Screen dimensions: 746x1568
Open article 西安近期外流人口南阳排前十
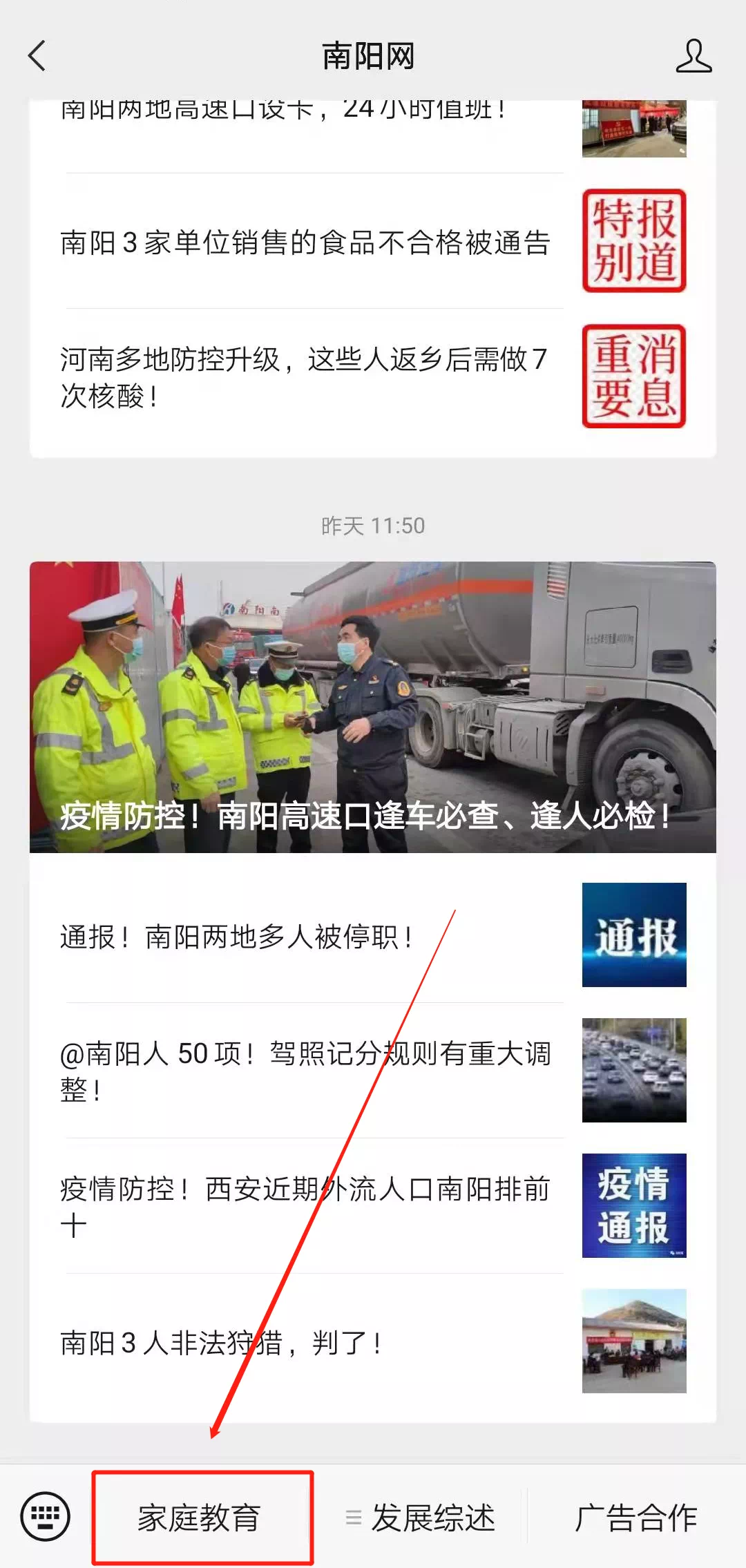click(x=305, y=1206)
